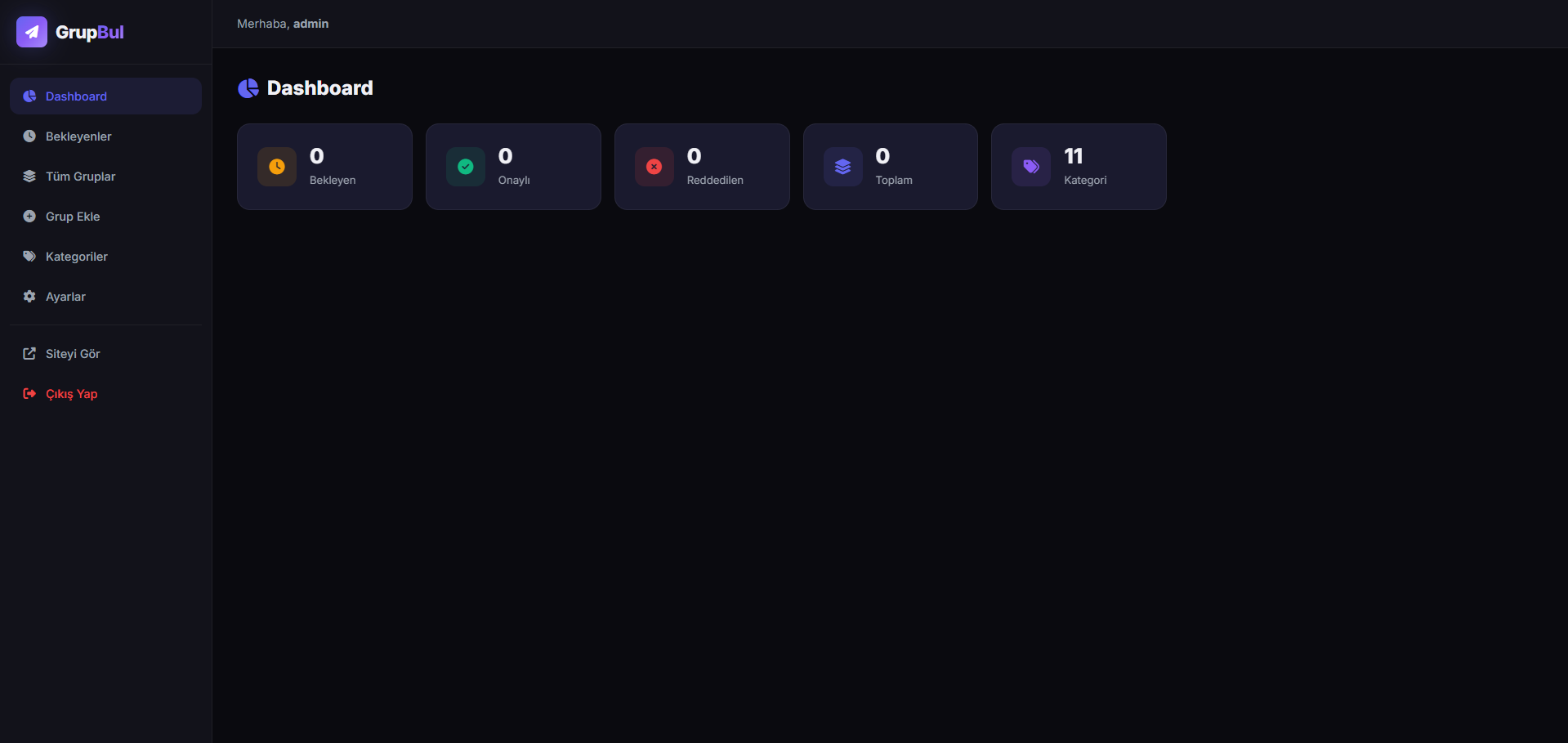Open the Dashboard sidebar item
The width and height of the screenshot is (1568, 743).
coord(76,96)
